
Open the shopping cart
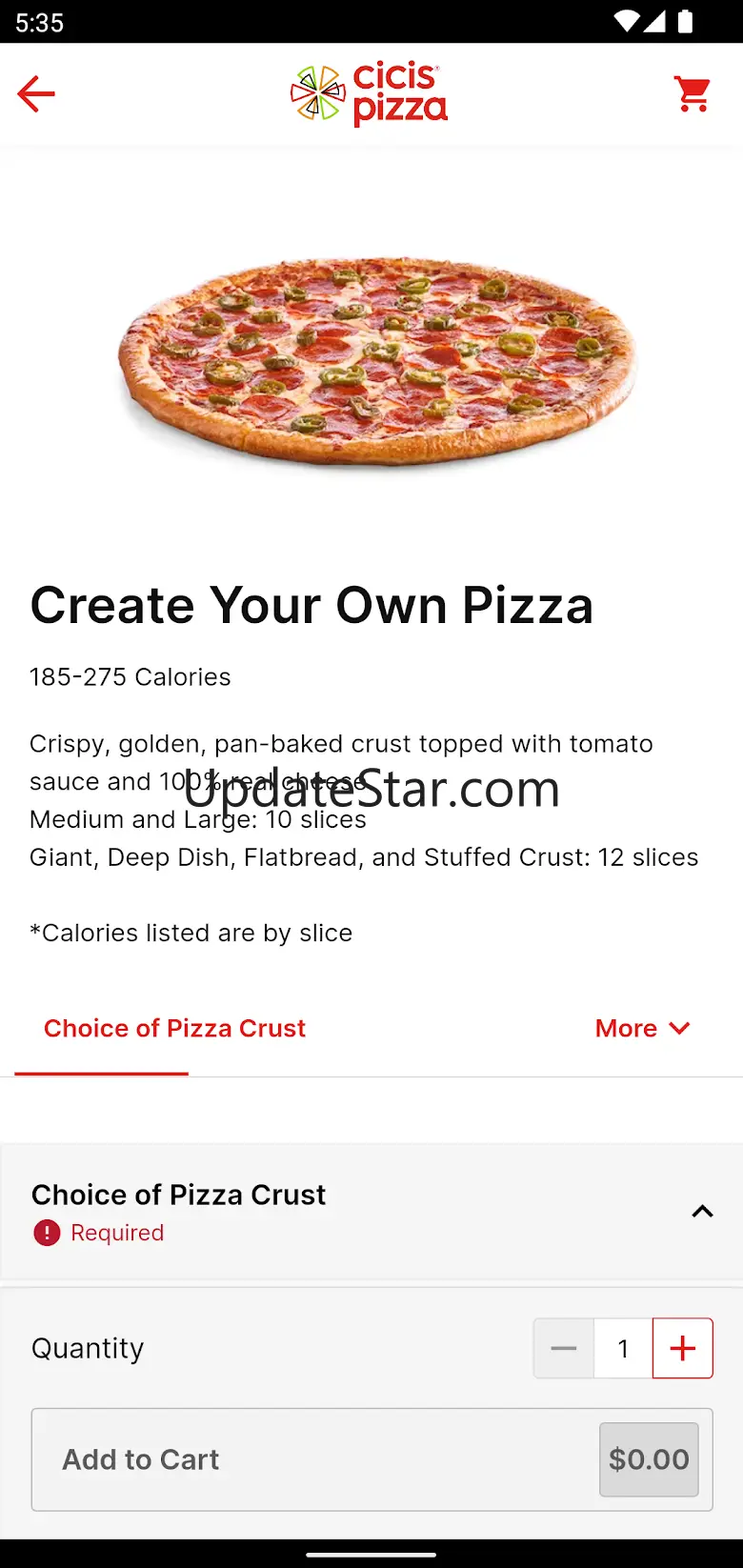point(693,94)
